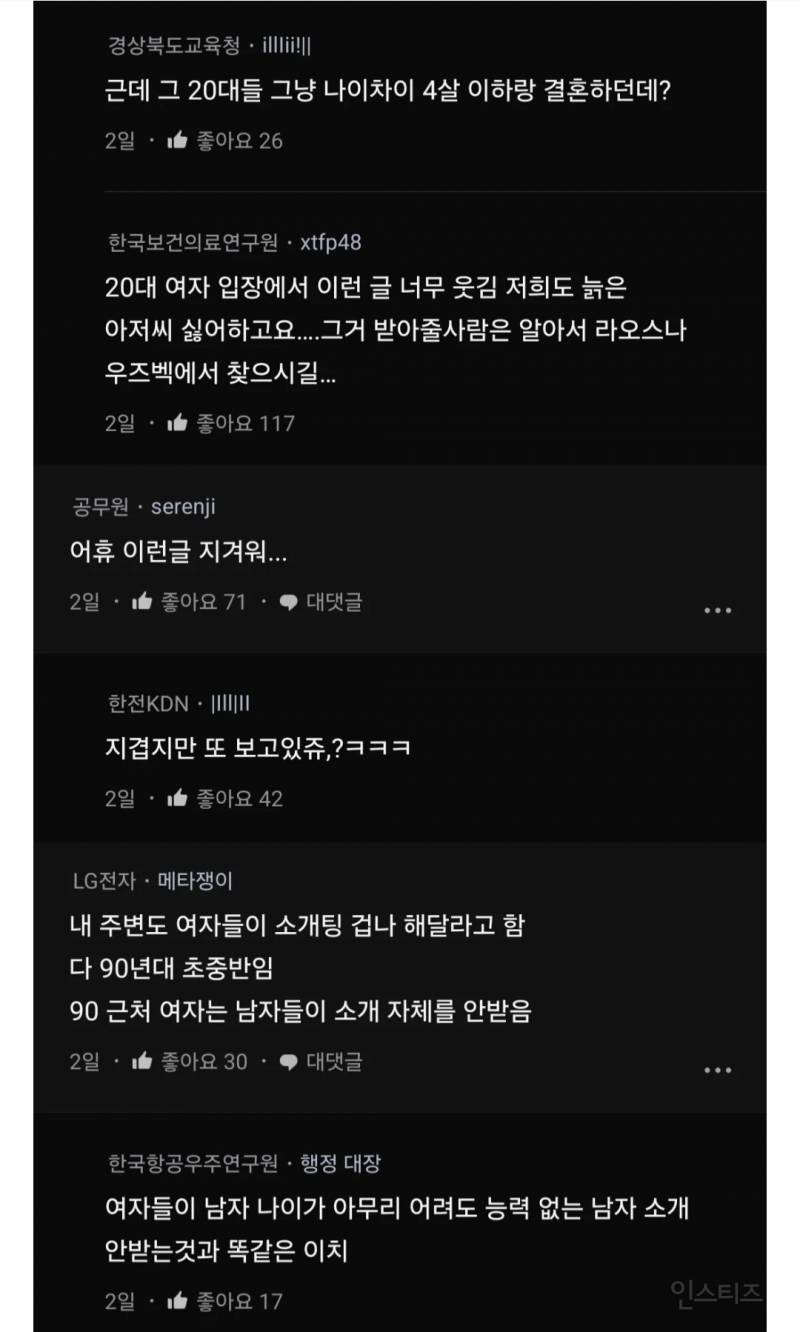
Task: Like the 한전KDN user's reply
Action: point(178,798)
